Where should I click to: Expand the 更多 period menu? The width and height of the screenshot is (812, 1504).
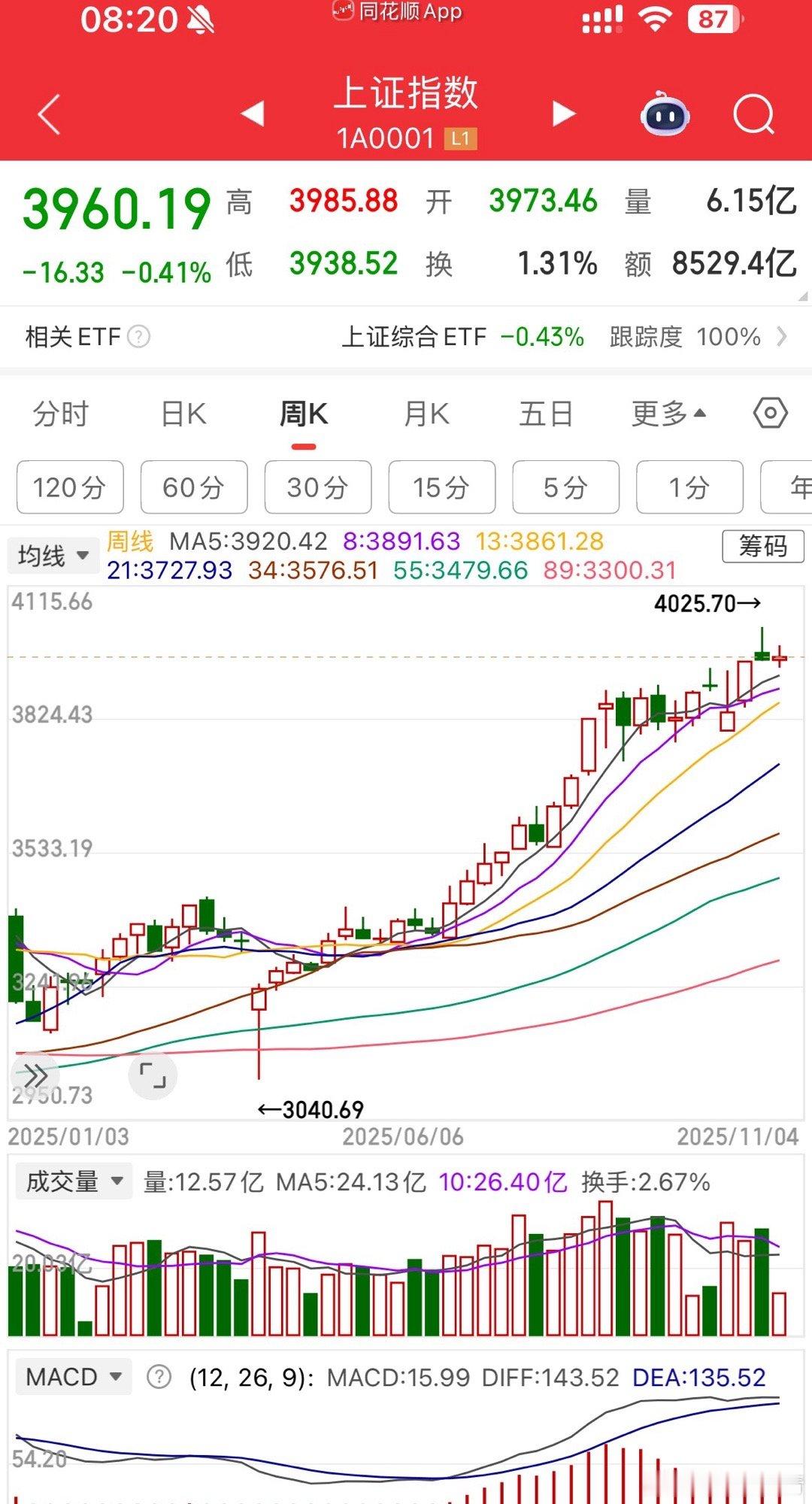668,412
